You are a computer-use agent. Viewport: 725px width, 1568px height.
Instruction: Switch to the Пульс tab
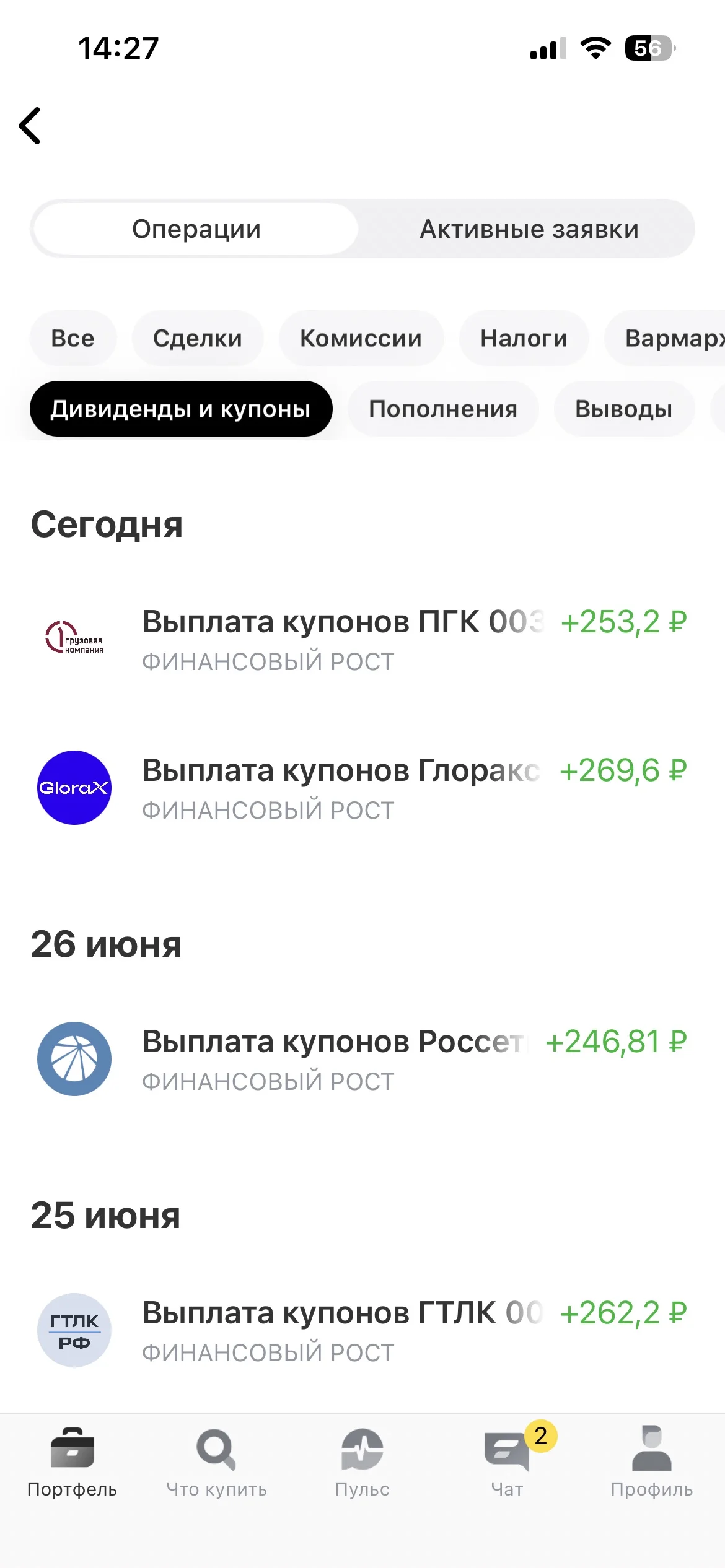point(362,1463)
